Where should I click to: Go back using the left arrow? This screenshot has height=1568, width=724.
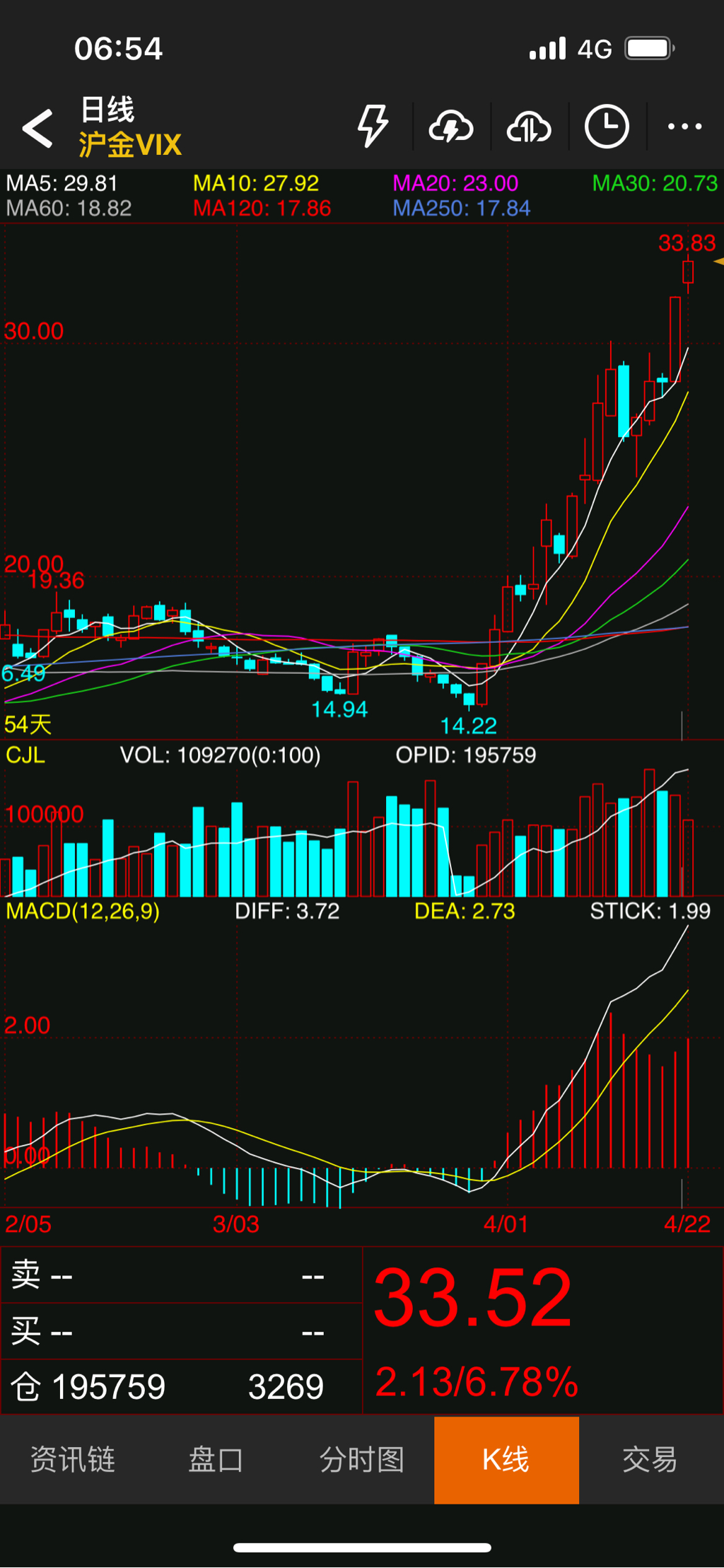[38, 128]
